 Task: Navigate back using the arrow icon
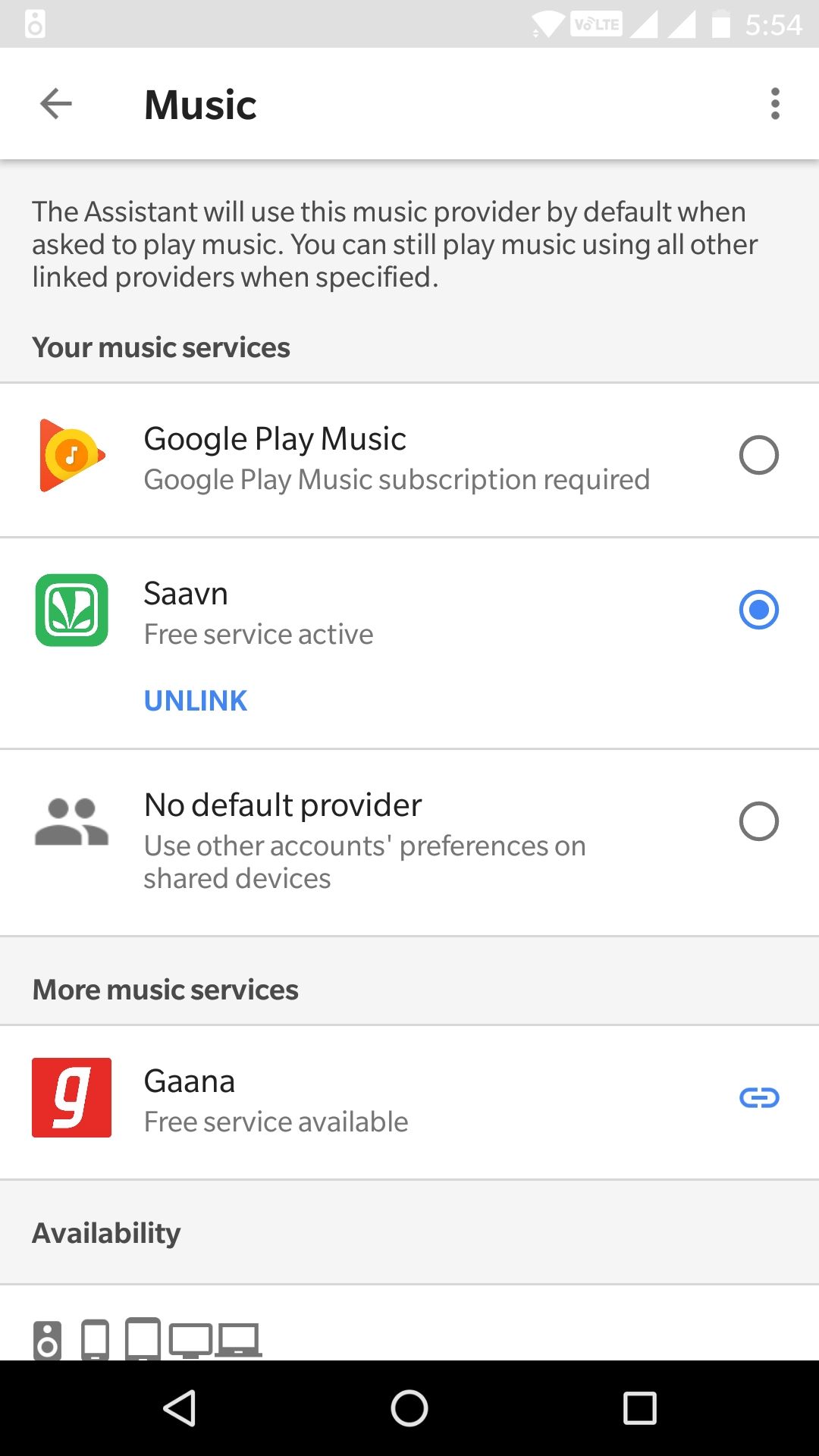55,104
